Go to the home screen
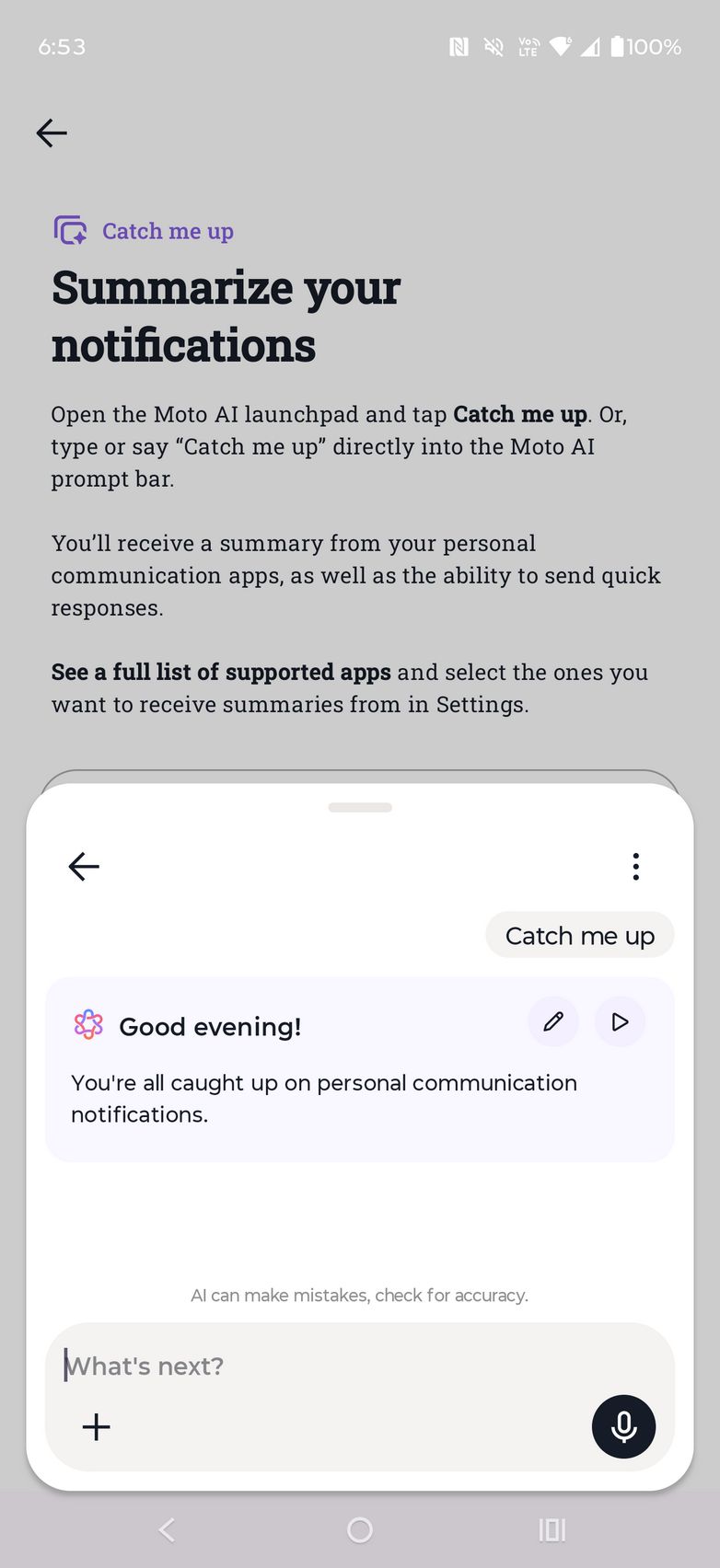This screenshot has height=1568, width=720. tap(360, 1530)
